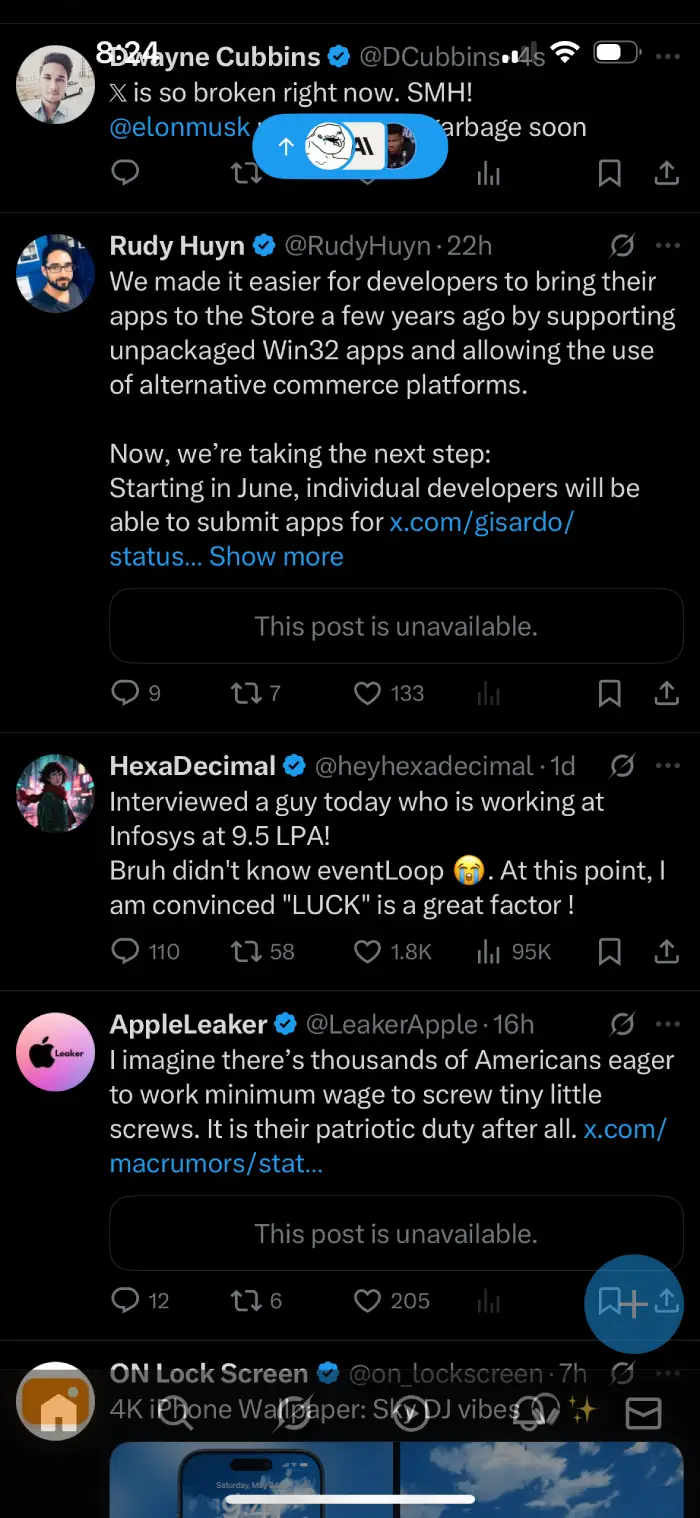Open HexaDecimal's profile picture
Screen dimensions: 700x1518
(56, 793)
